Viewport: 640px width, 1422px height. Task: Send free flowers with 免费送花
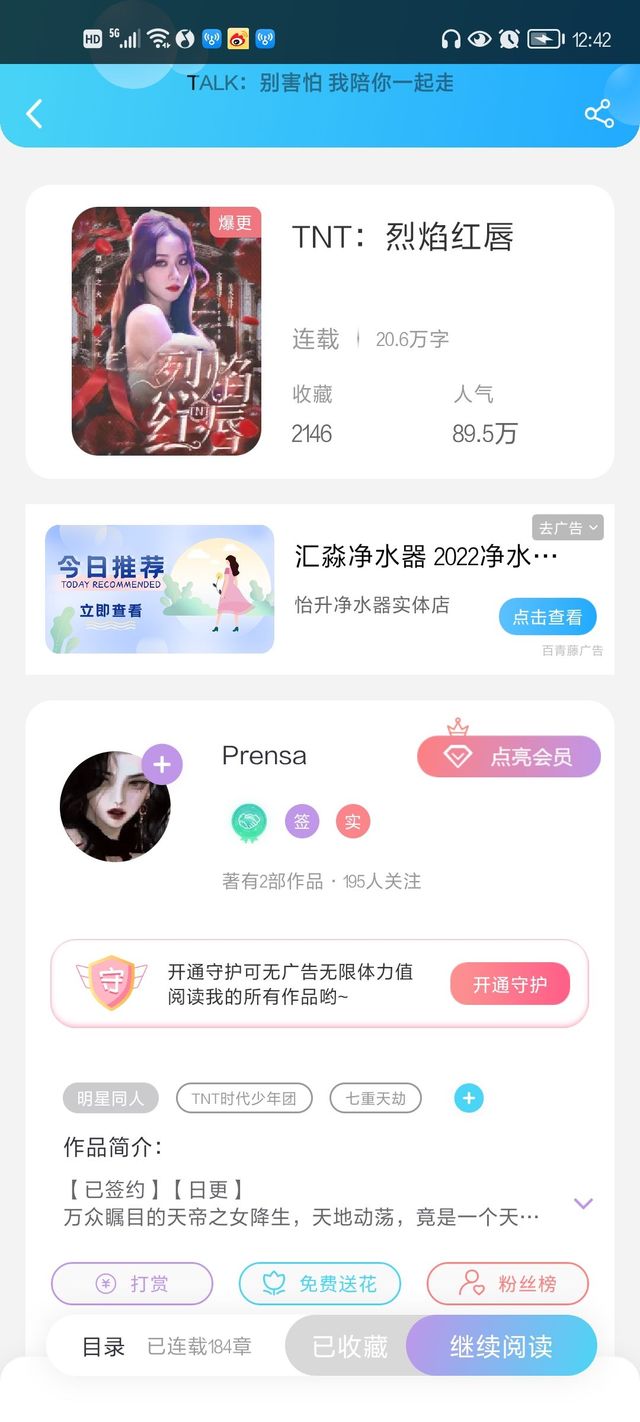click(320, 1284)
